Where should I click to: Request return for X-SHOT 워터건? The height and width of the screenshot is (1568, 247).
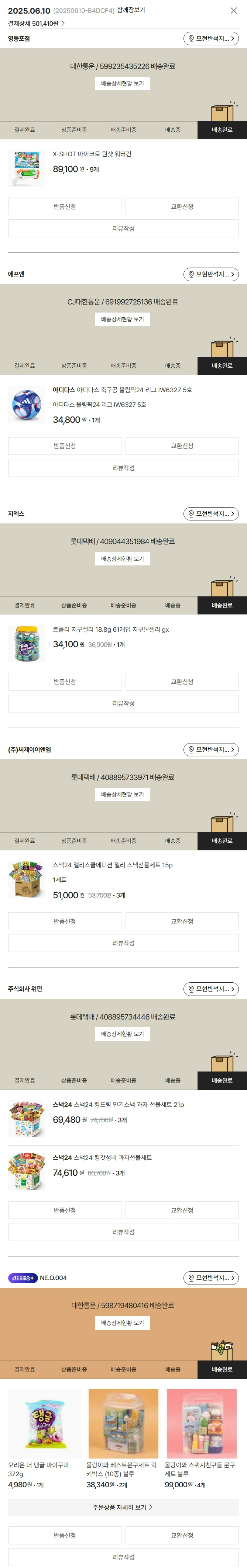click(x=65, y=206)
